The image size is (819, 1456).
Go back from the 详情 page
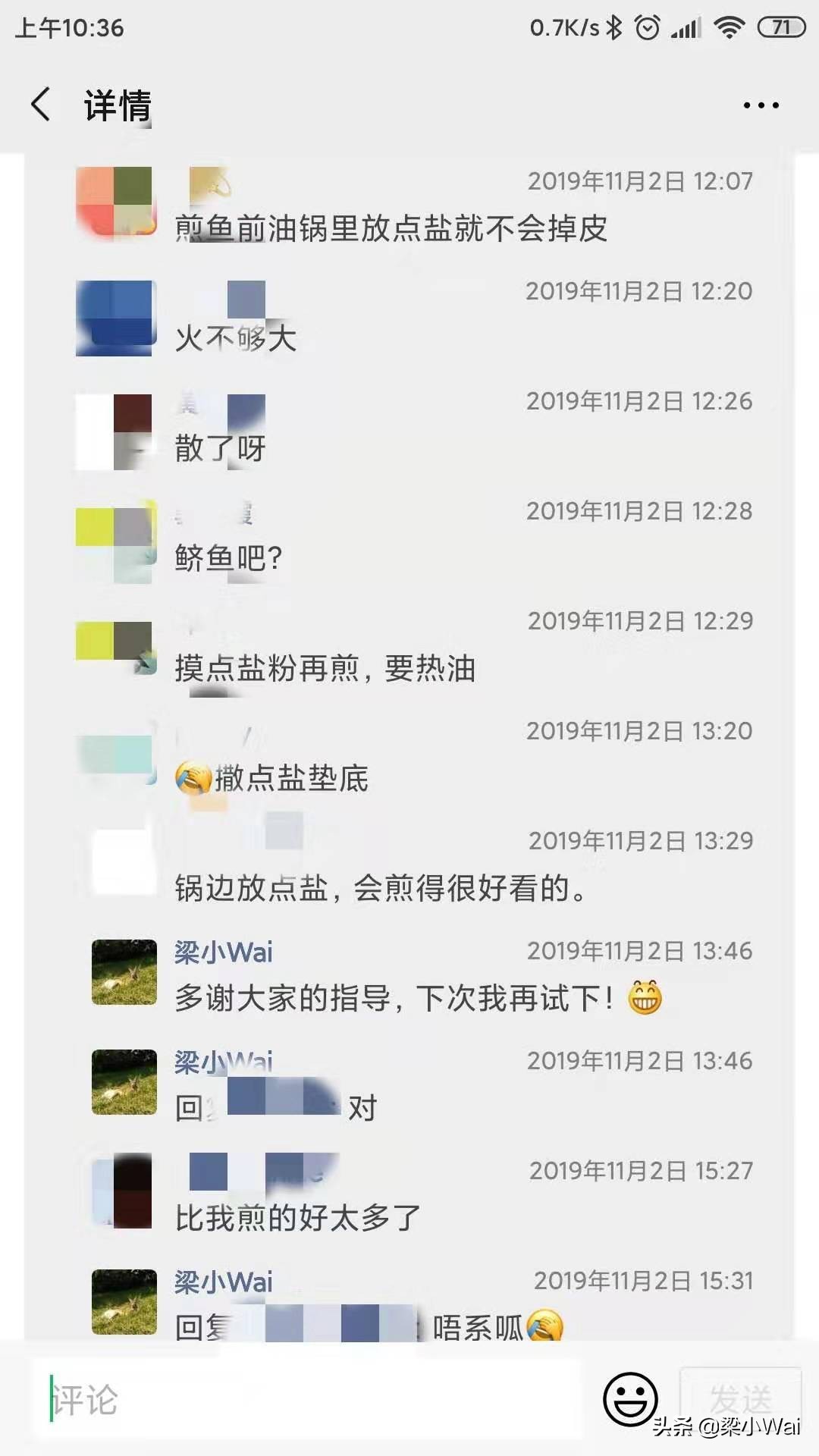(42, 105)
